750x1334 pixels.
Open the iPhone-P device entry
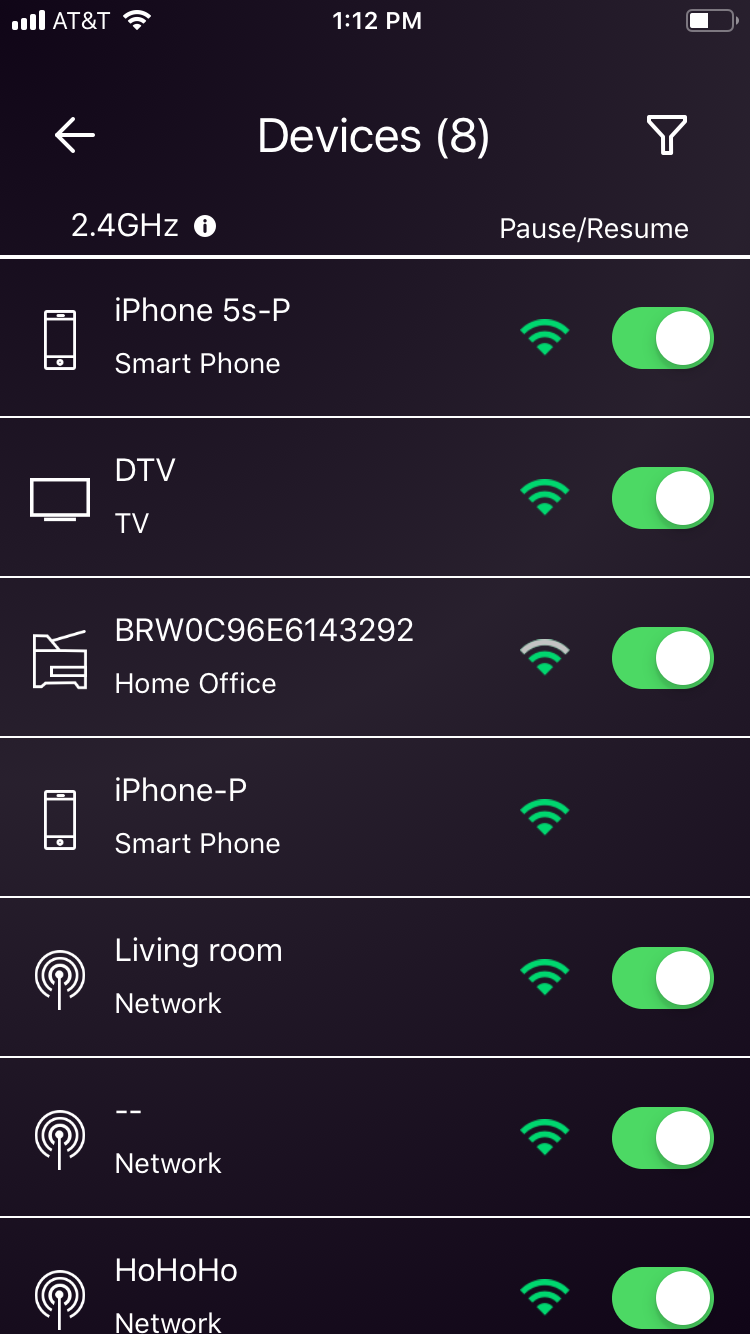coord(300,817)
